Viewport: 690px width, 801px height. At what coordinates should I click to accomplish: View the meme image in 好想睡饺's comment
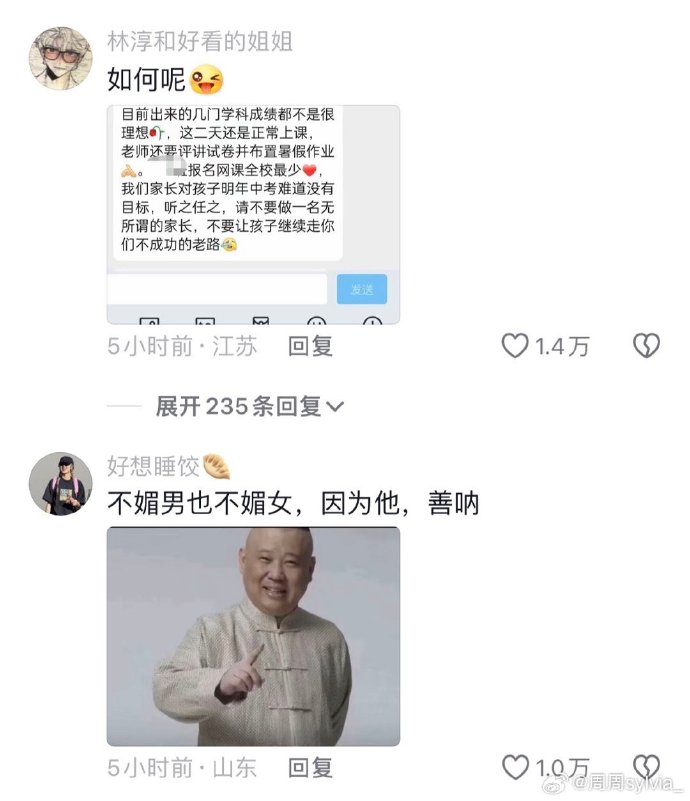(253, 636)
